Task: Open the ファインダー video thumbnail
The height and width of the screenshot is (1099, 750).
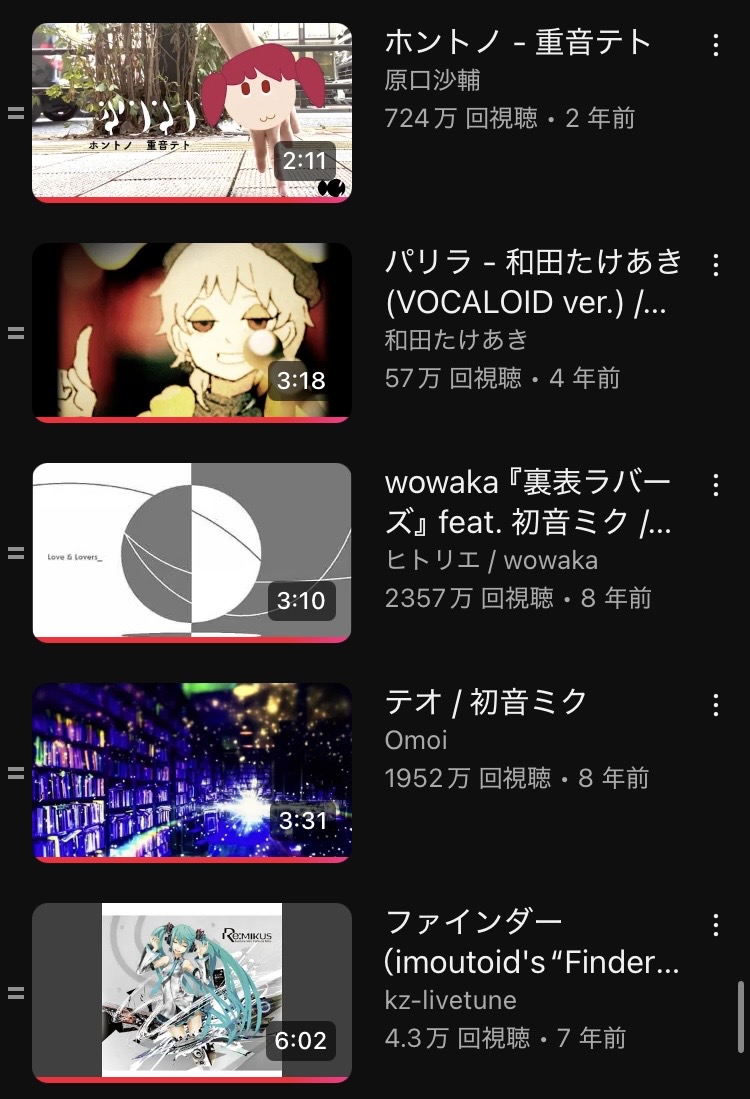Action: click(191, 992)
